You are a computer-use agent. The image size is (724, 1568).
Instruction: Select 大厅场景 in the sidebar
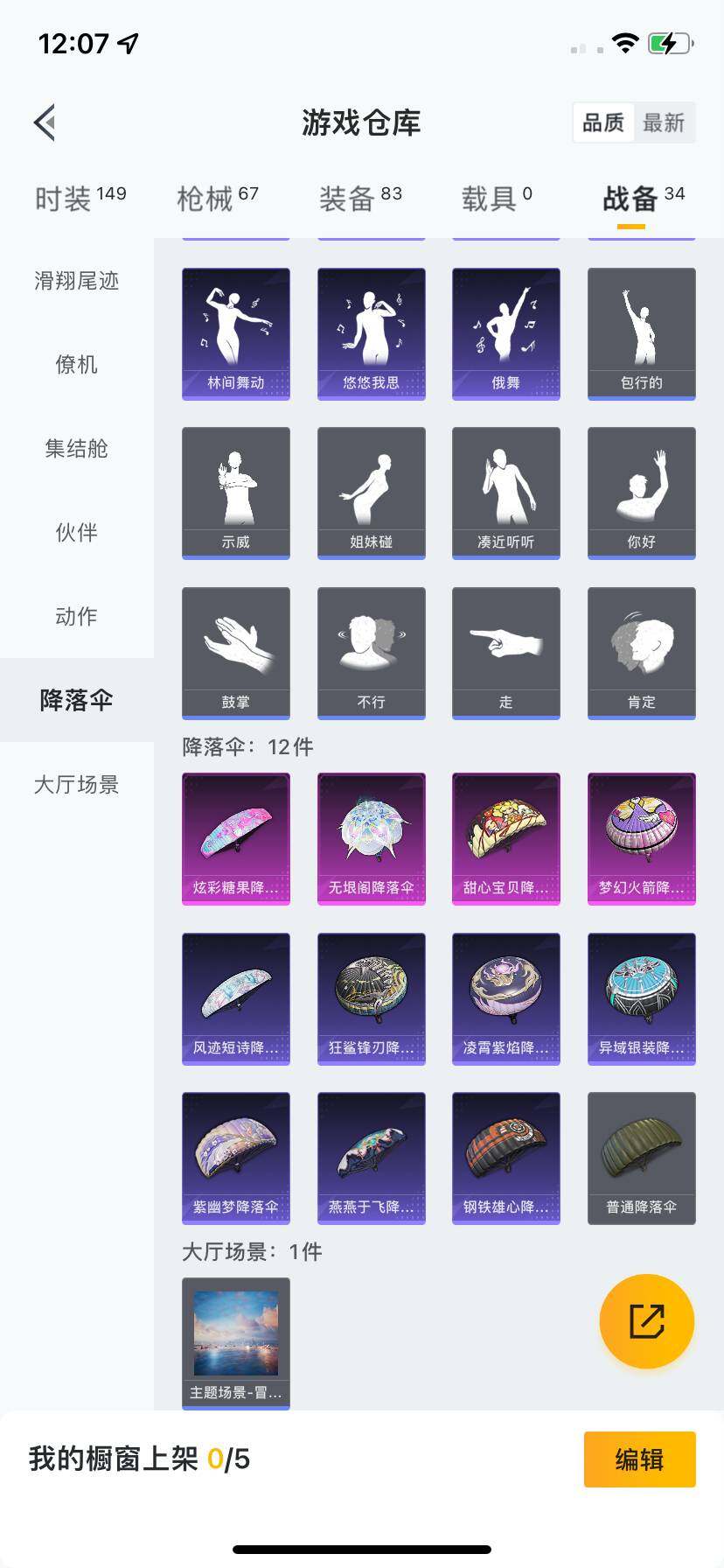(x=75, y=786)
